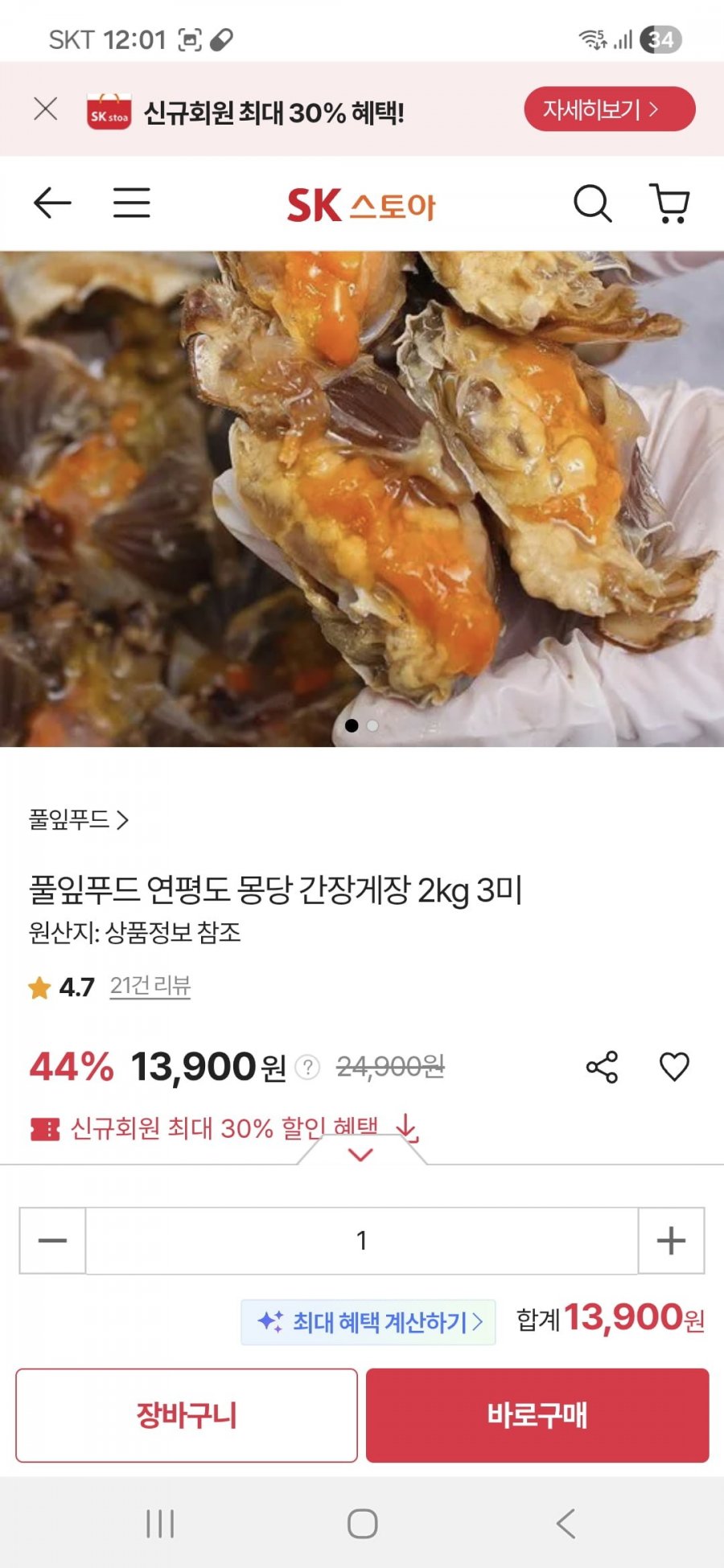
Task: Open the 풀잎푸드 brand link
Action: 79,819
